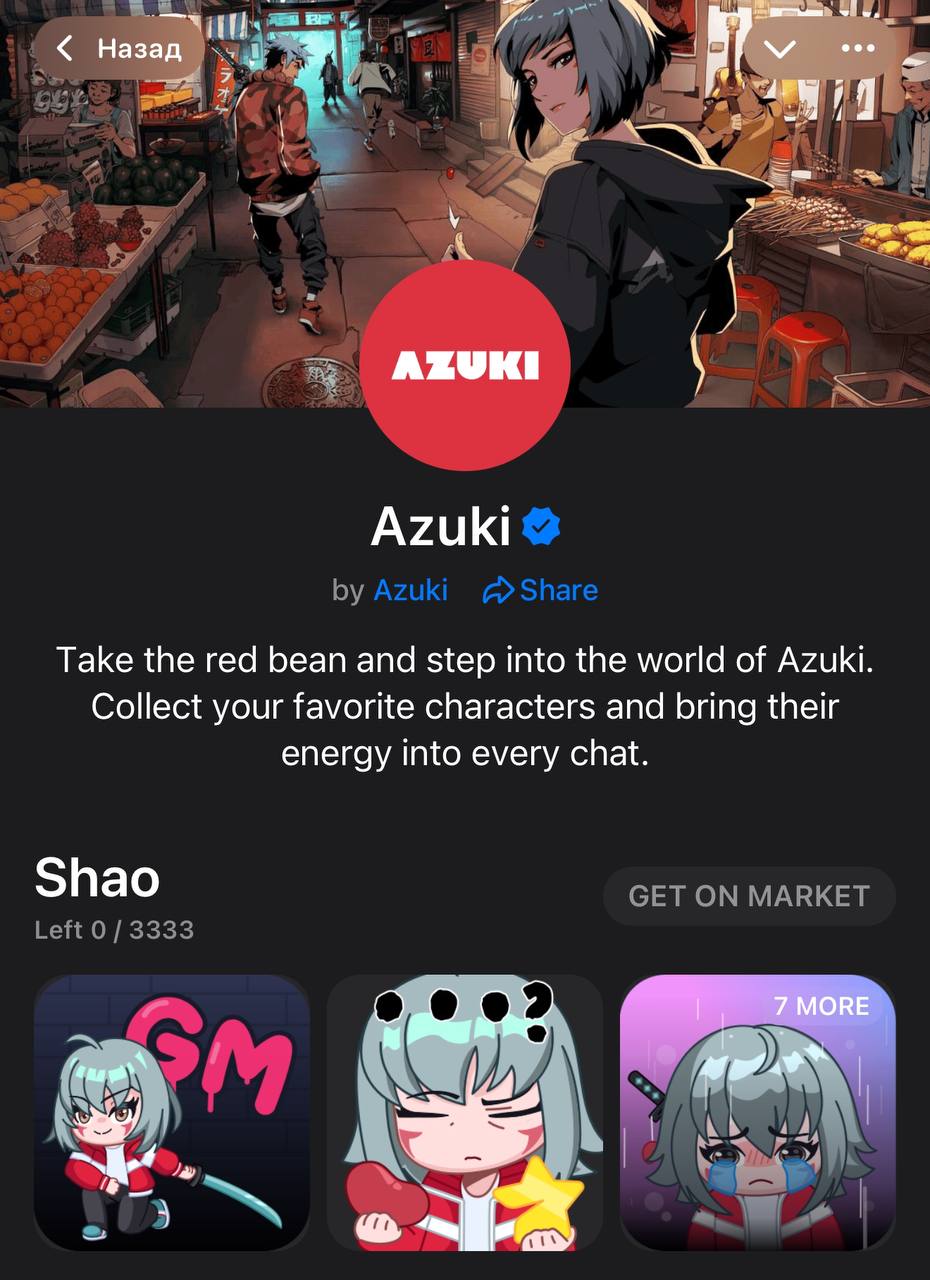
Task: Open the GM Shao sticker
Action: [x=172, y=1112]
